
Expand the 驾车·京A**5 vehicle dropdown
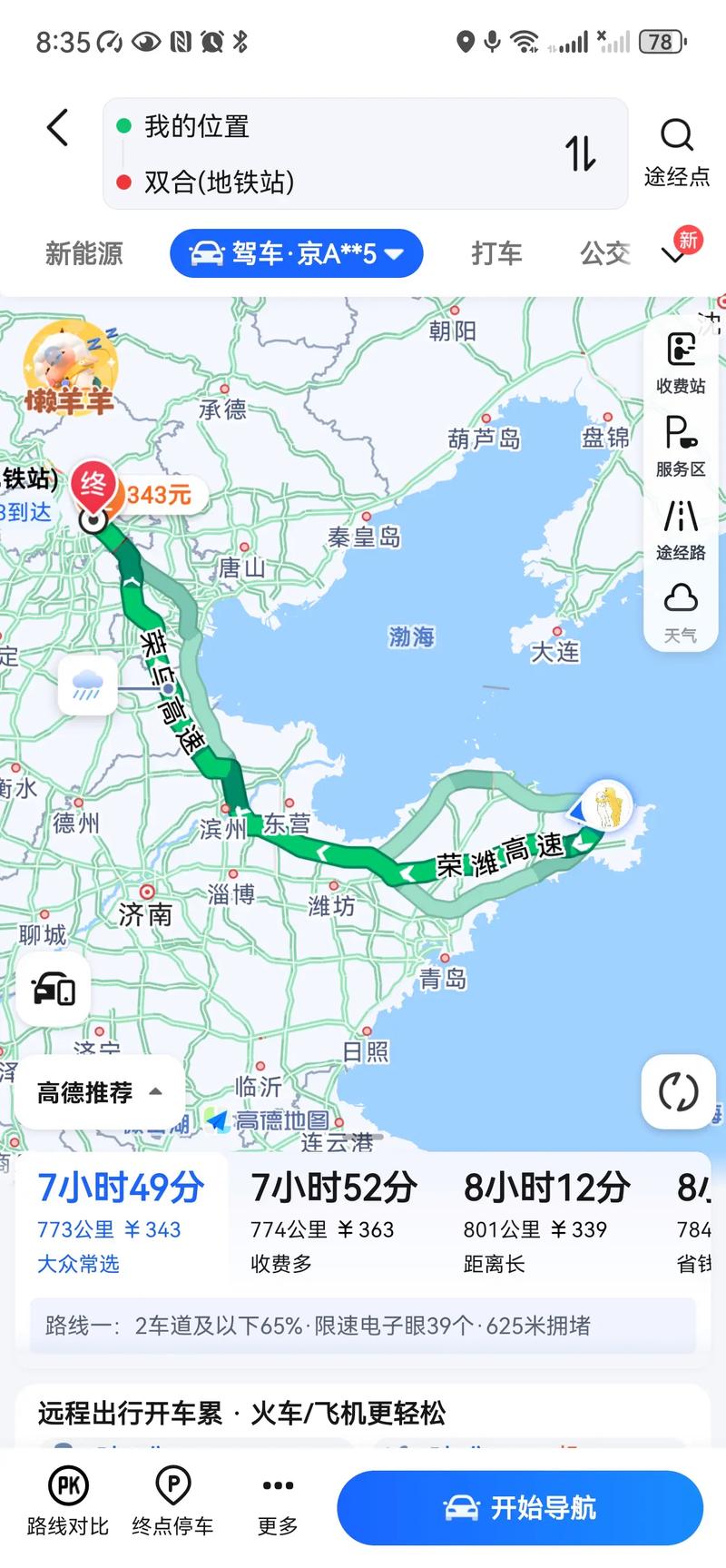[x=297, y=253]
